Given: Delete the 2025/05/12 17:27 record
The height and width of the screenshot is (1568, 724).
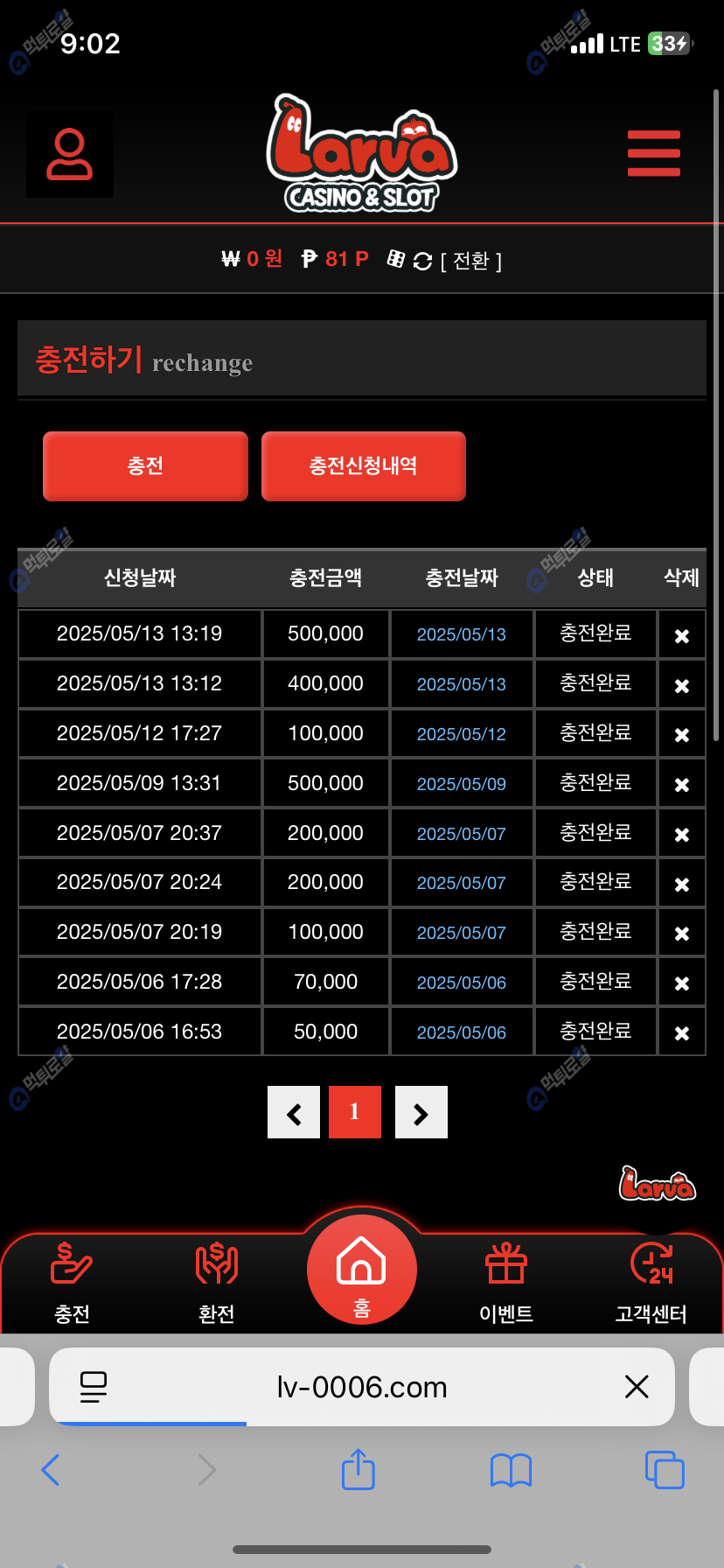Looking at the screenshot, I should click(682, 735).
